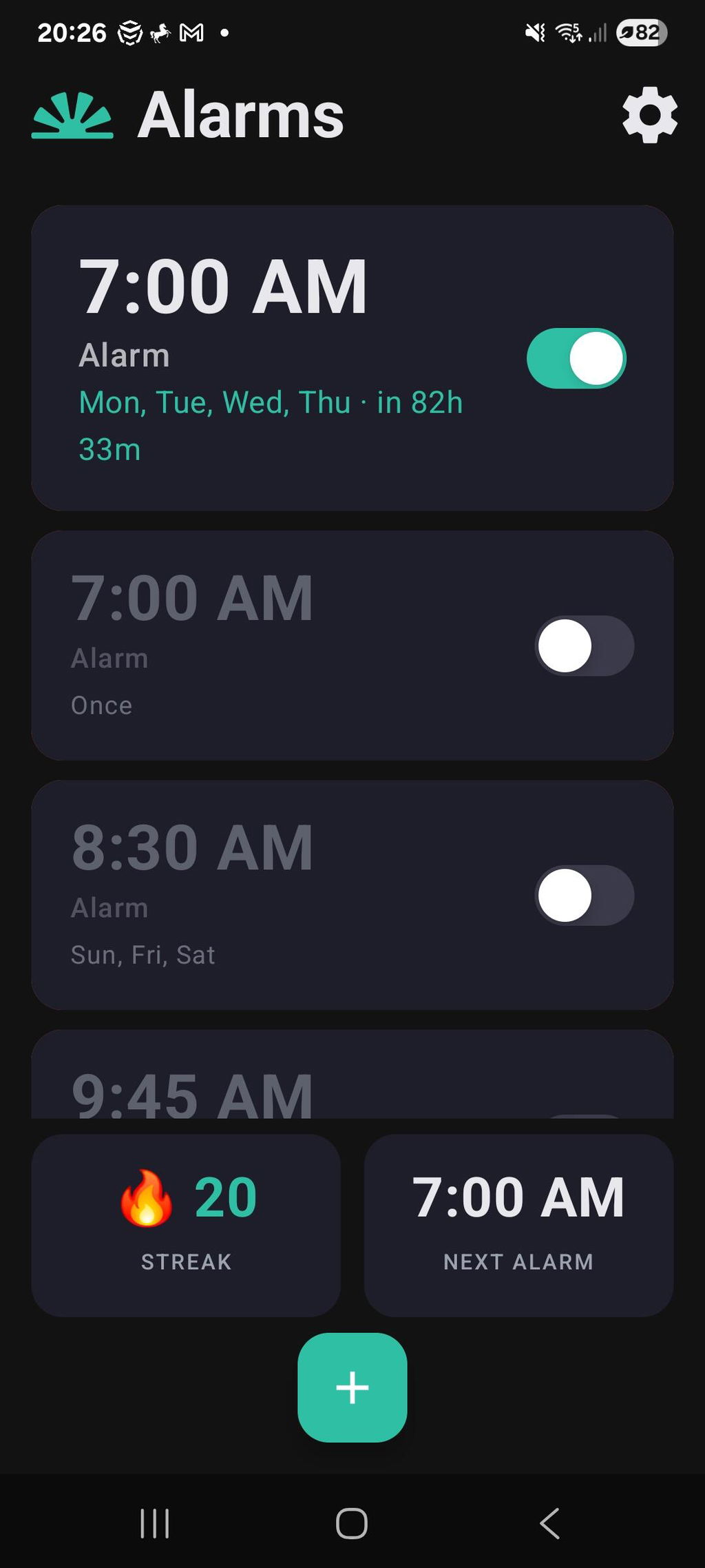Enable the 8:30 AM alarm
Screen dimensions: 705x1568
(585, 895)
